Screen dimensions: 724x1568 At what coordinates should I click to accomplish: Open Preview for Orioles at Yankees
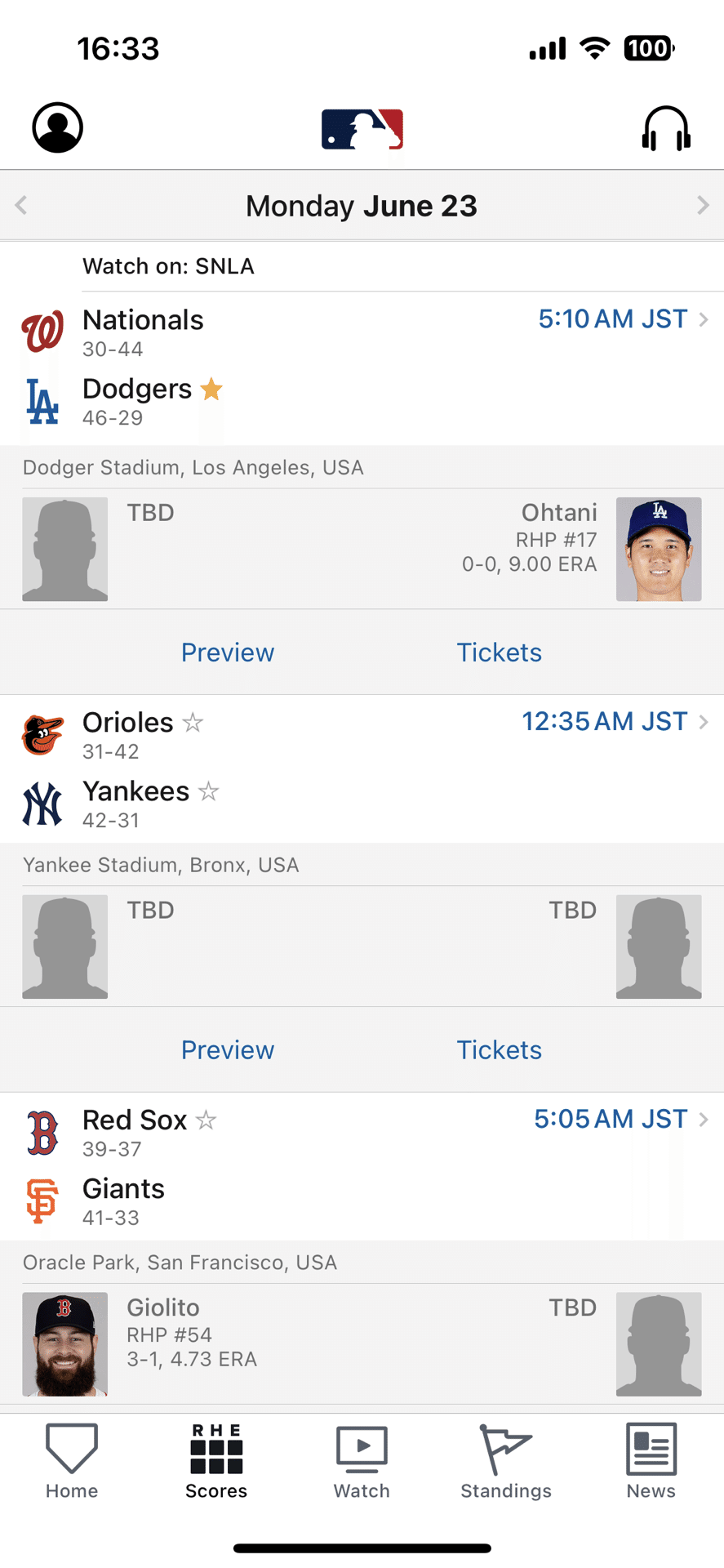click(228, 1050)
